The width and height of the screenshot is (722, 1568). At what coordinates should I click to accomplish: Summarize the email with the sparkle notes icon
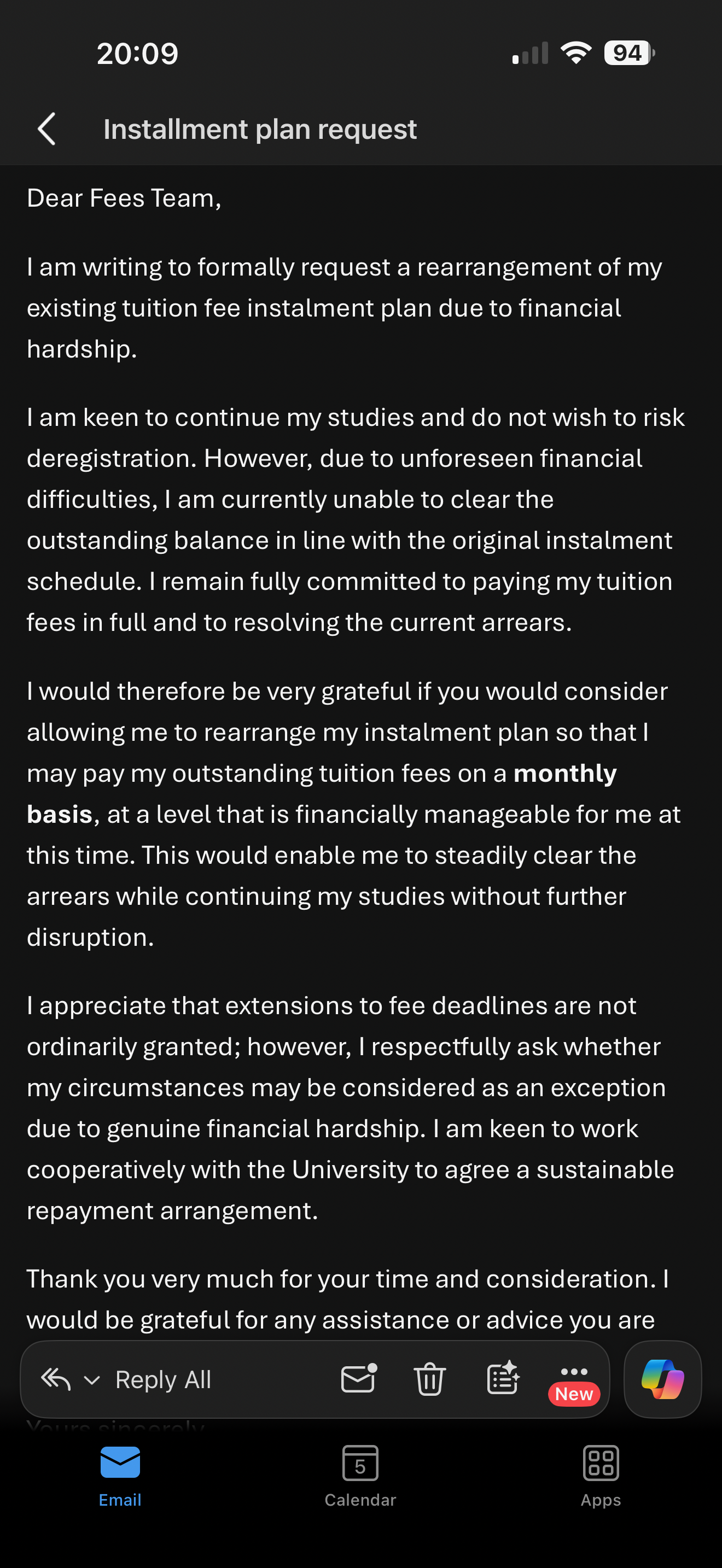503,1378
